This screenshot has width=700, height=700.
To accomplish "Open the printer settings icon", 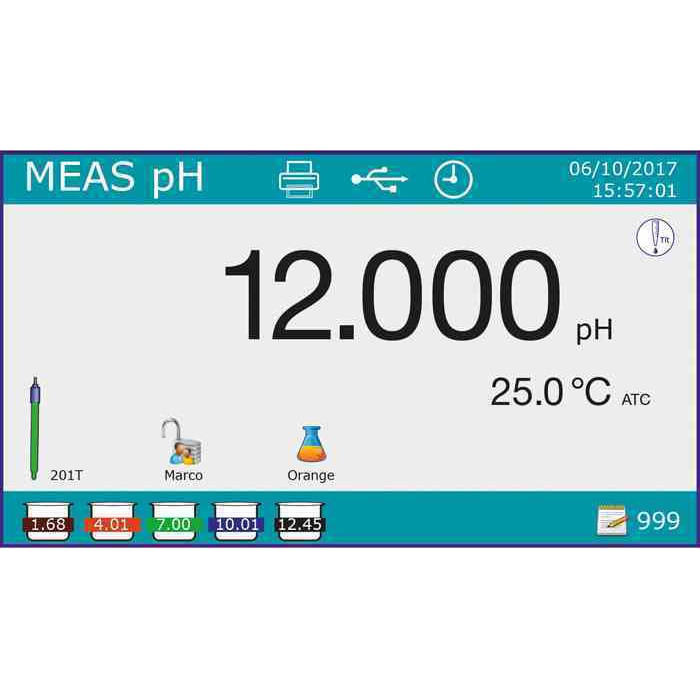I will point(299,180).
